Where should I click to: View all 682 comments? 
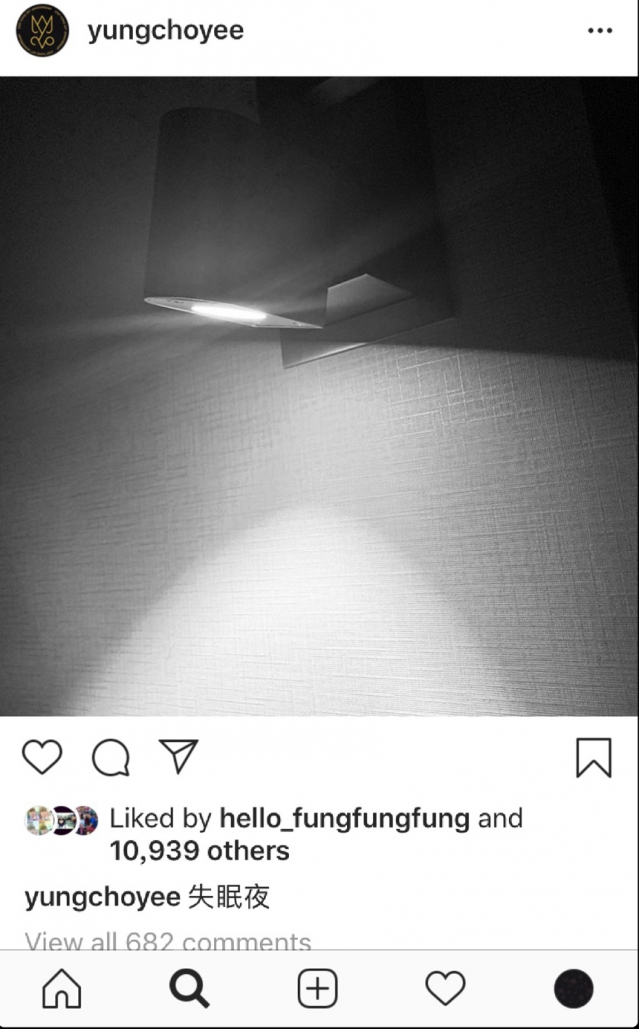click(x=167, y=941)
